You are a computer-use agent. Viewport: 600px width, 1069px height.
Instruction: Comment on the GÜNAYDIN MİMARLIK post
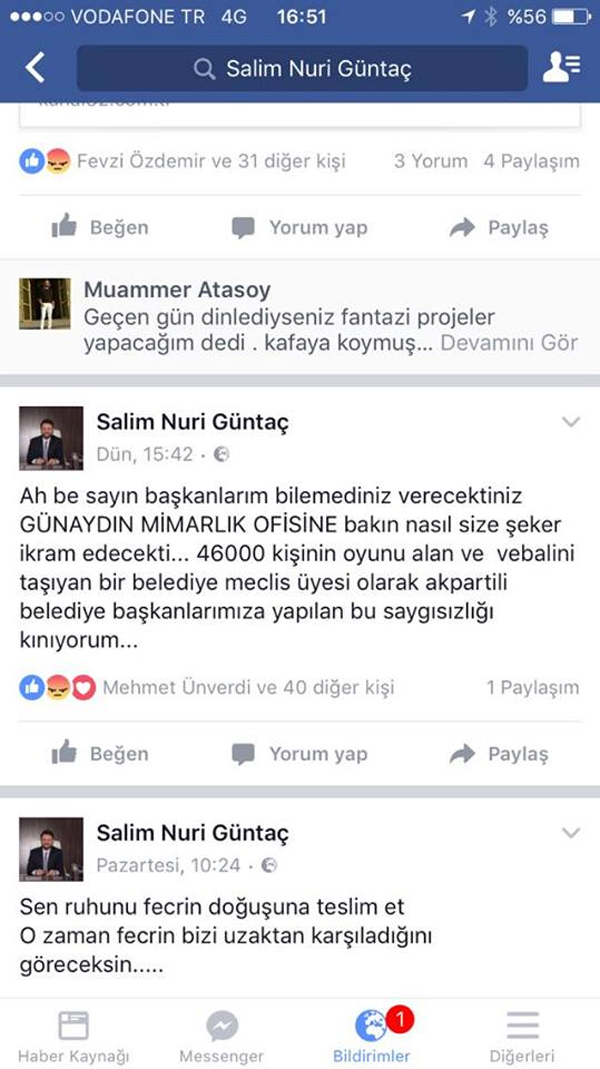(x=299, y=754)
